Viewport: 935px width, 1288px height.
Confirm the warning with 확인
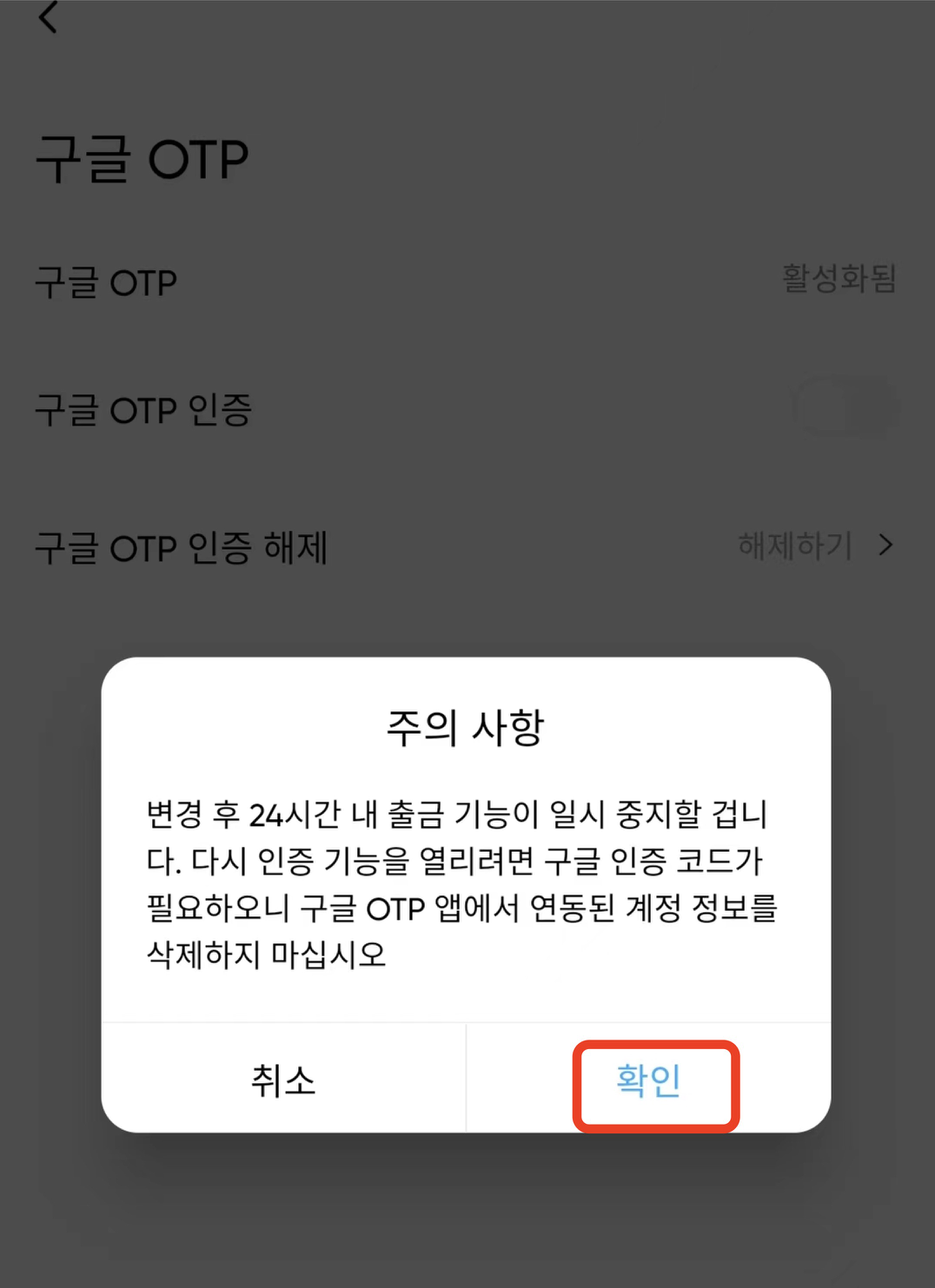pos(649,1081)
